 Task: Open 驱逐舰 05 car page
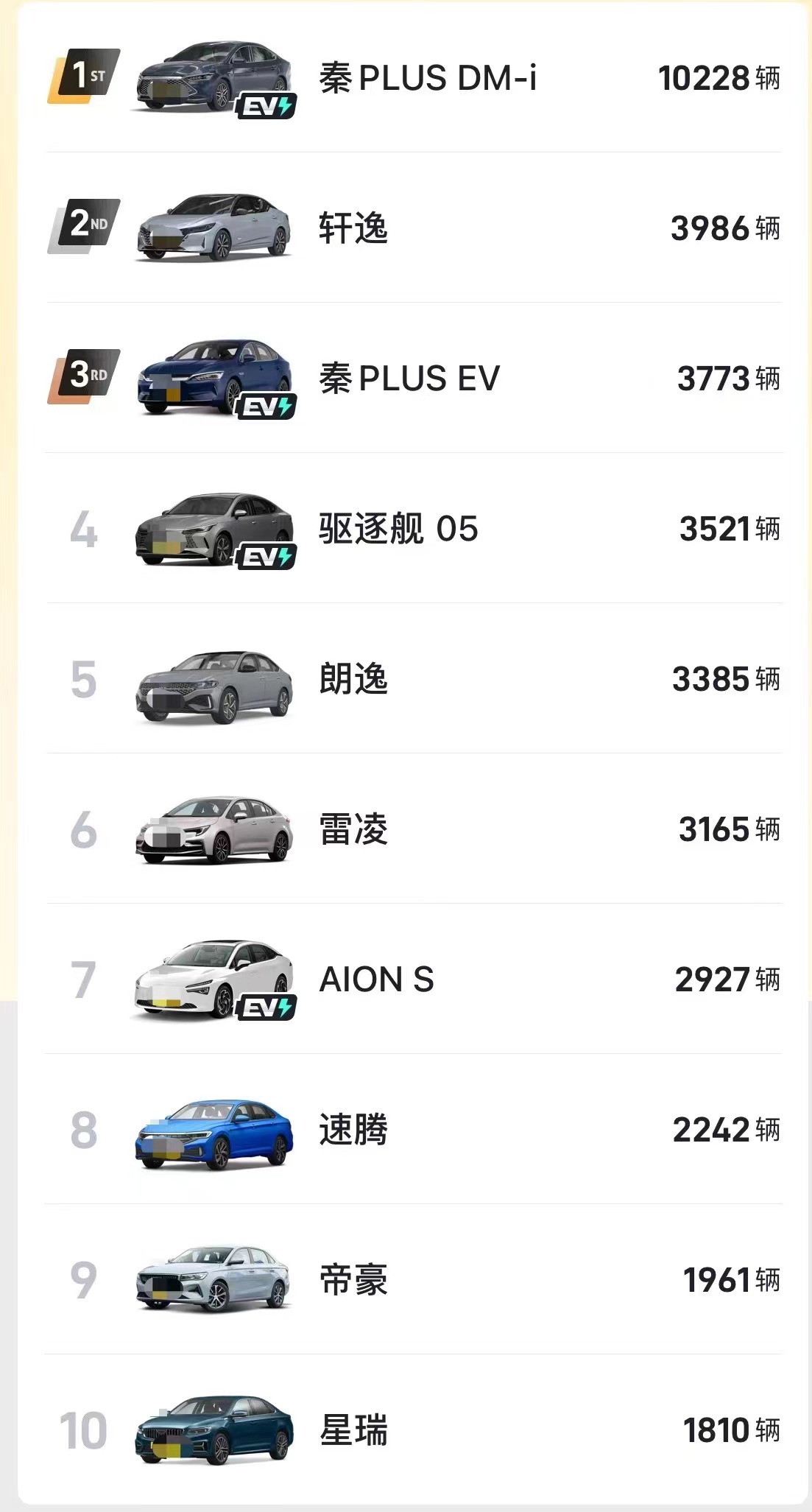398,529
